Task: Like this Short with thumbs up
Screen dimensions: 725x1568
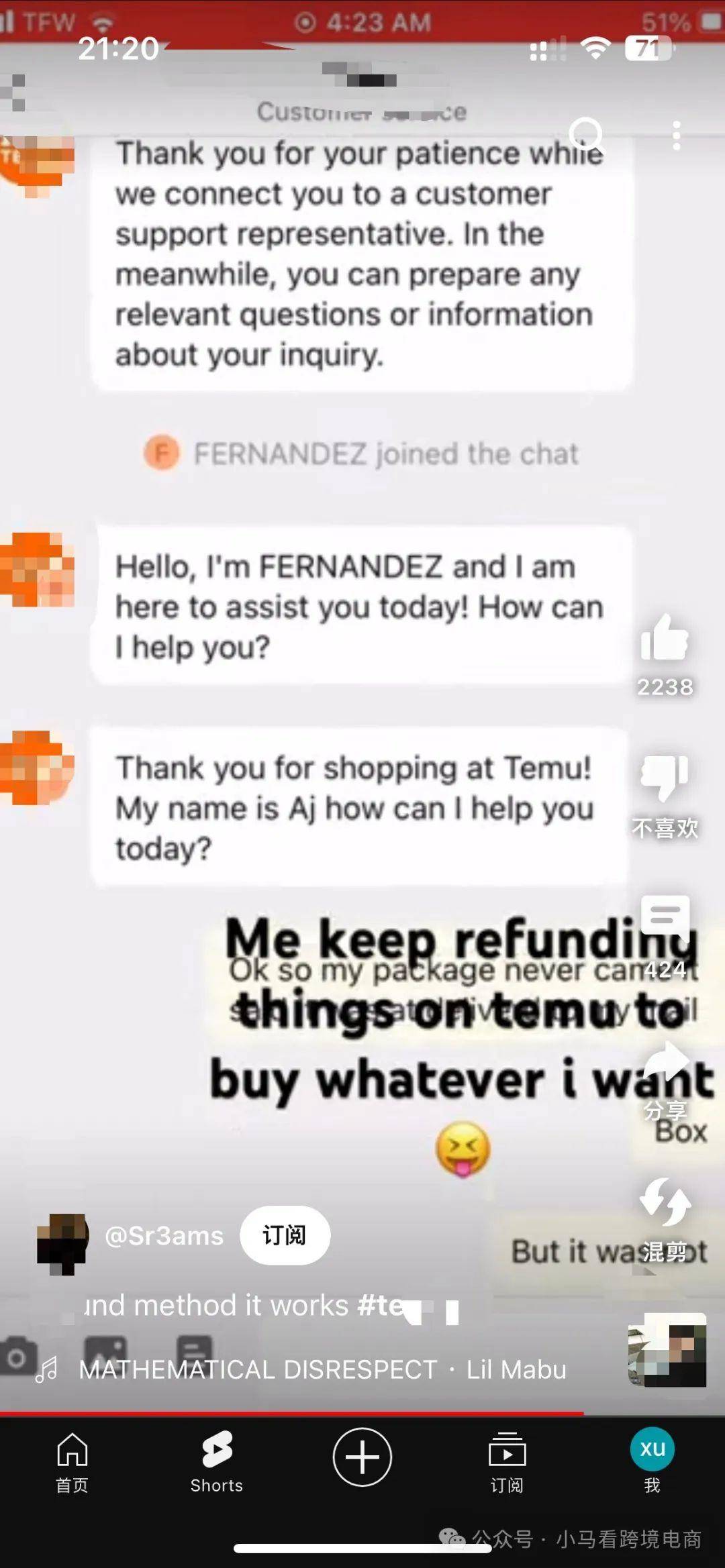Action: (664, 639)
